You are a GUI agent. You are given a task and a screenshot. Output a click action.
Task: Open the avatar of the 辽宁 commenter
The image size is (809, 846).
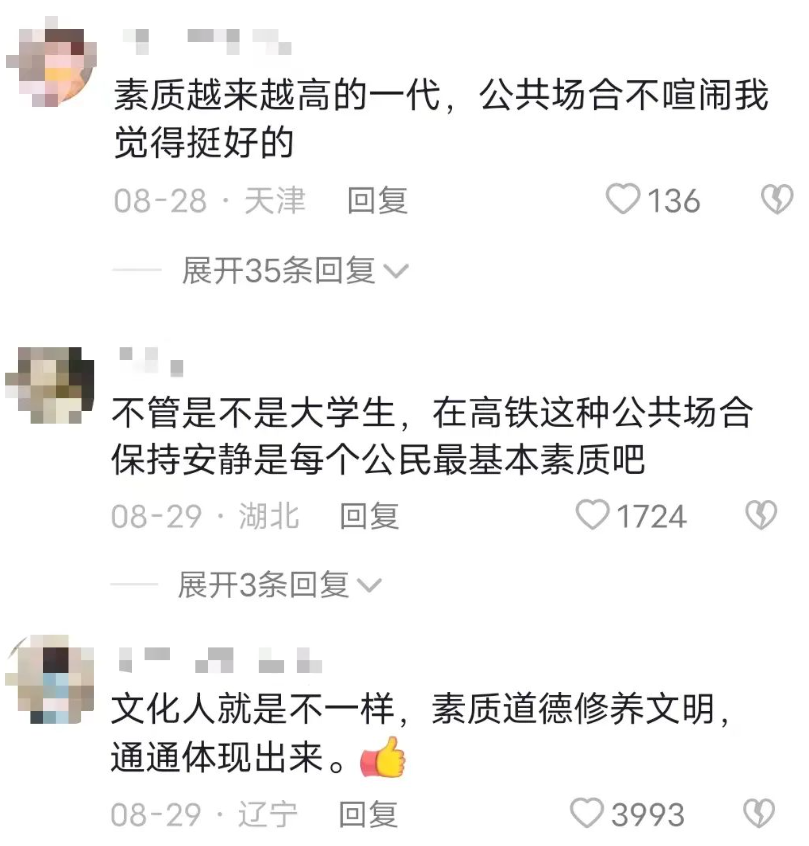point(50,677)
